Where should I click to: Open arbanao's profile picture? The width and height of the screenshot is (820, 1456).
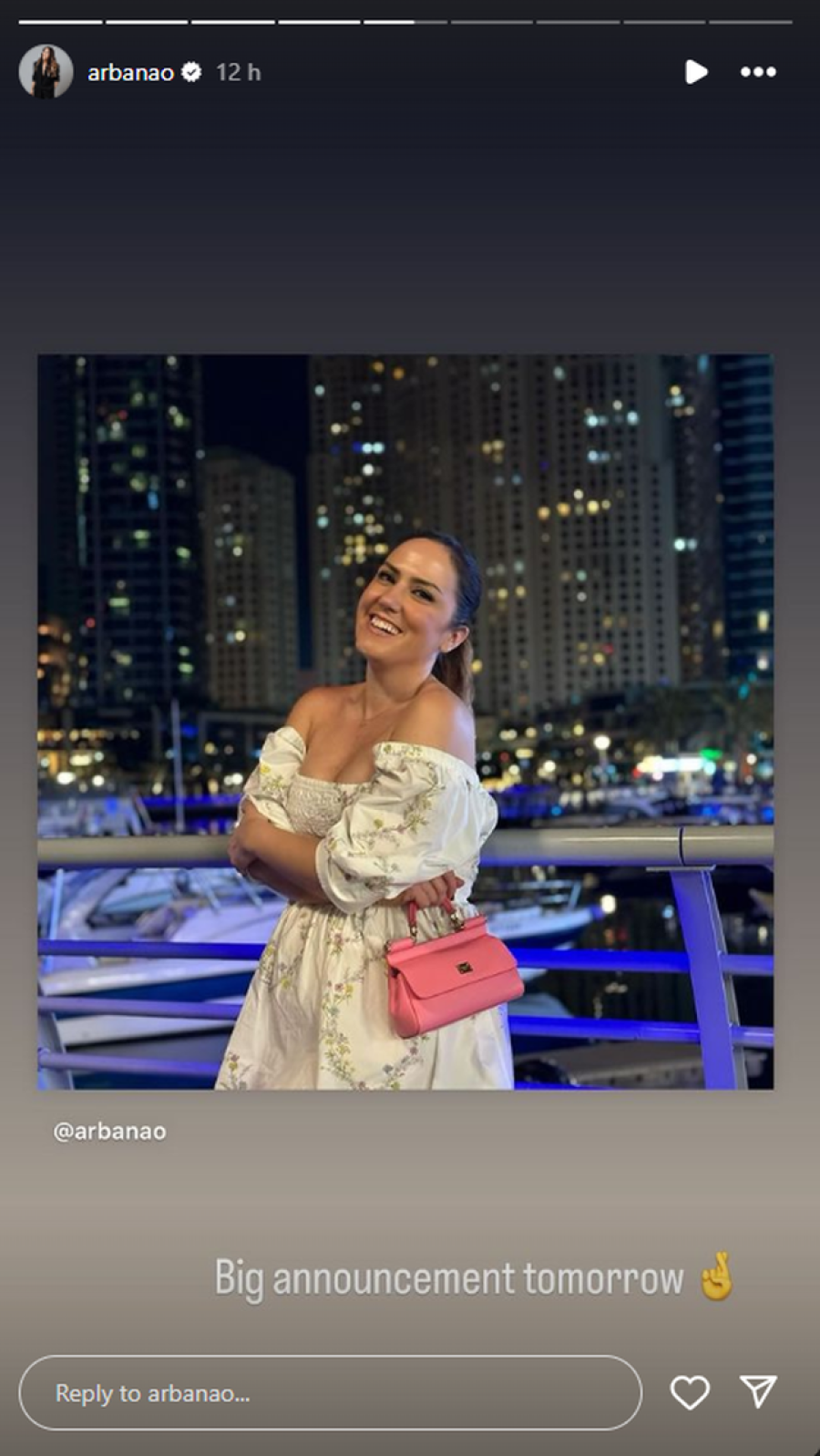click(x=46, y=72)
